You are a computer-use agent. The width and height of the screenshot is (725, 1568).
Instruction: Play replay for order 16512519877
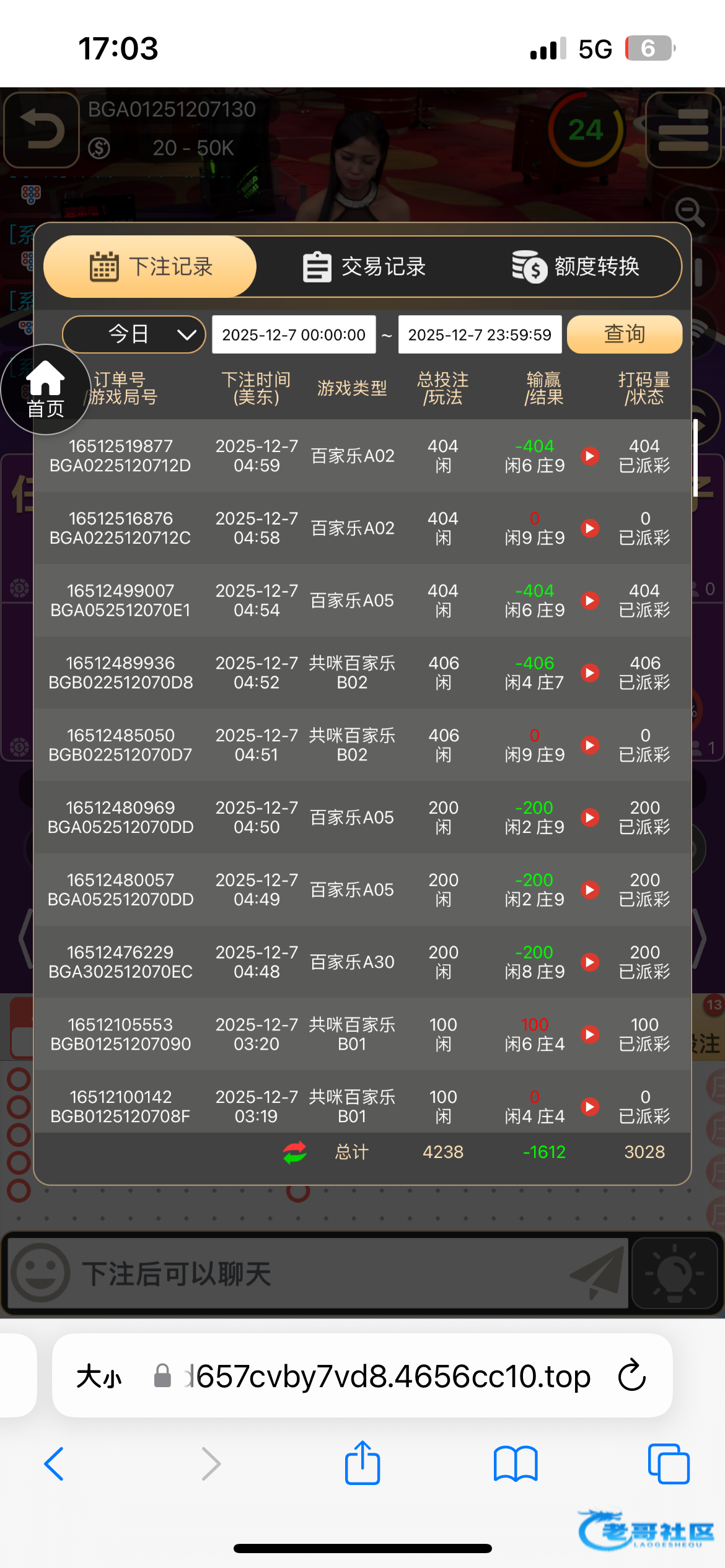tap(590, 456)
